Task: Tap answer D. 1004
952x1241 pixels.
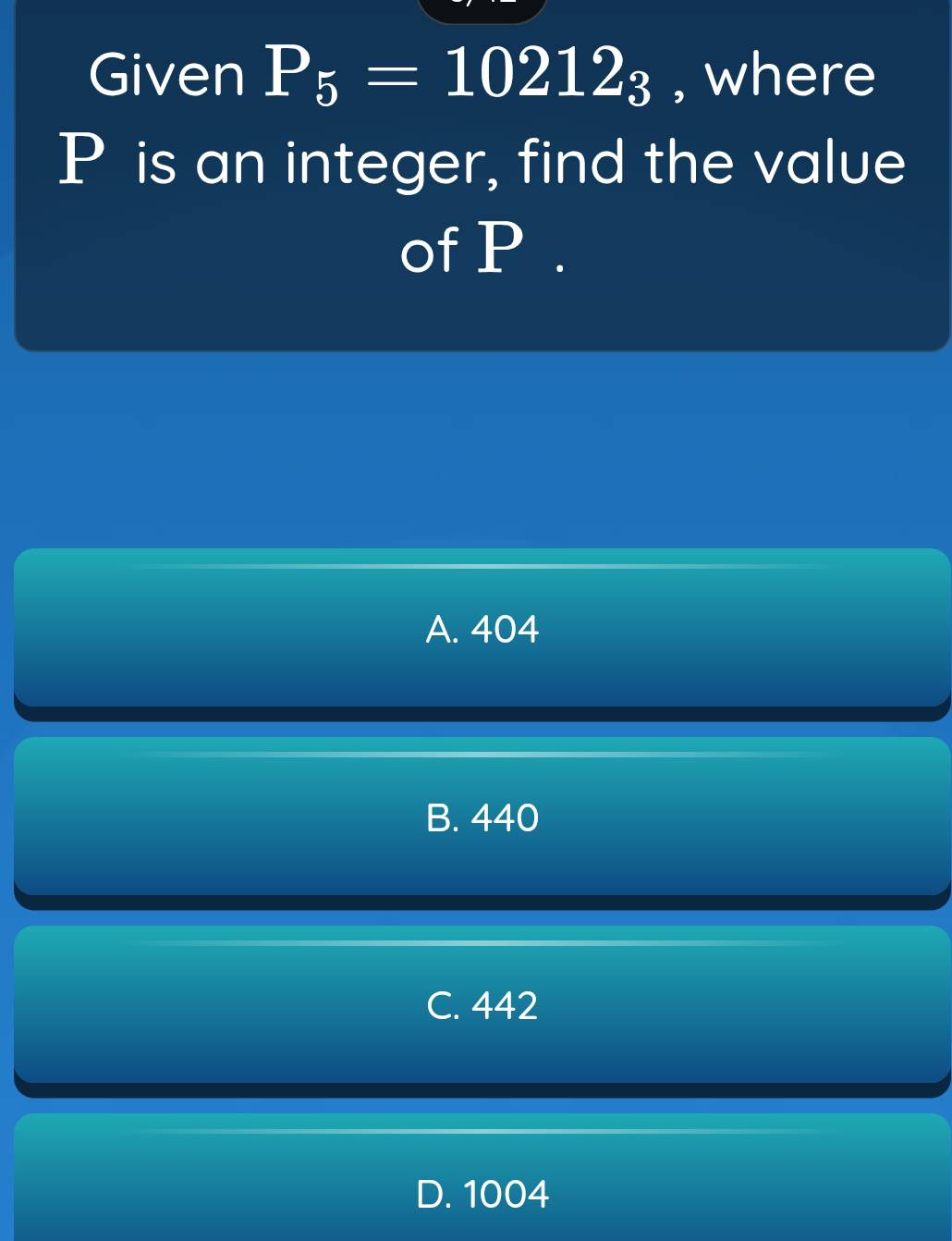Action: click(482, 1193)
